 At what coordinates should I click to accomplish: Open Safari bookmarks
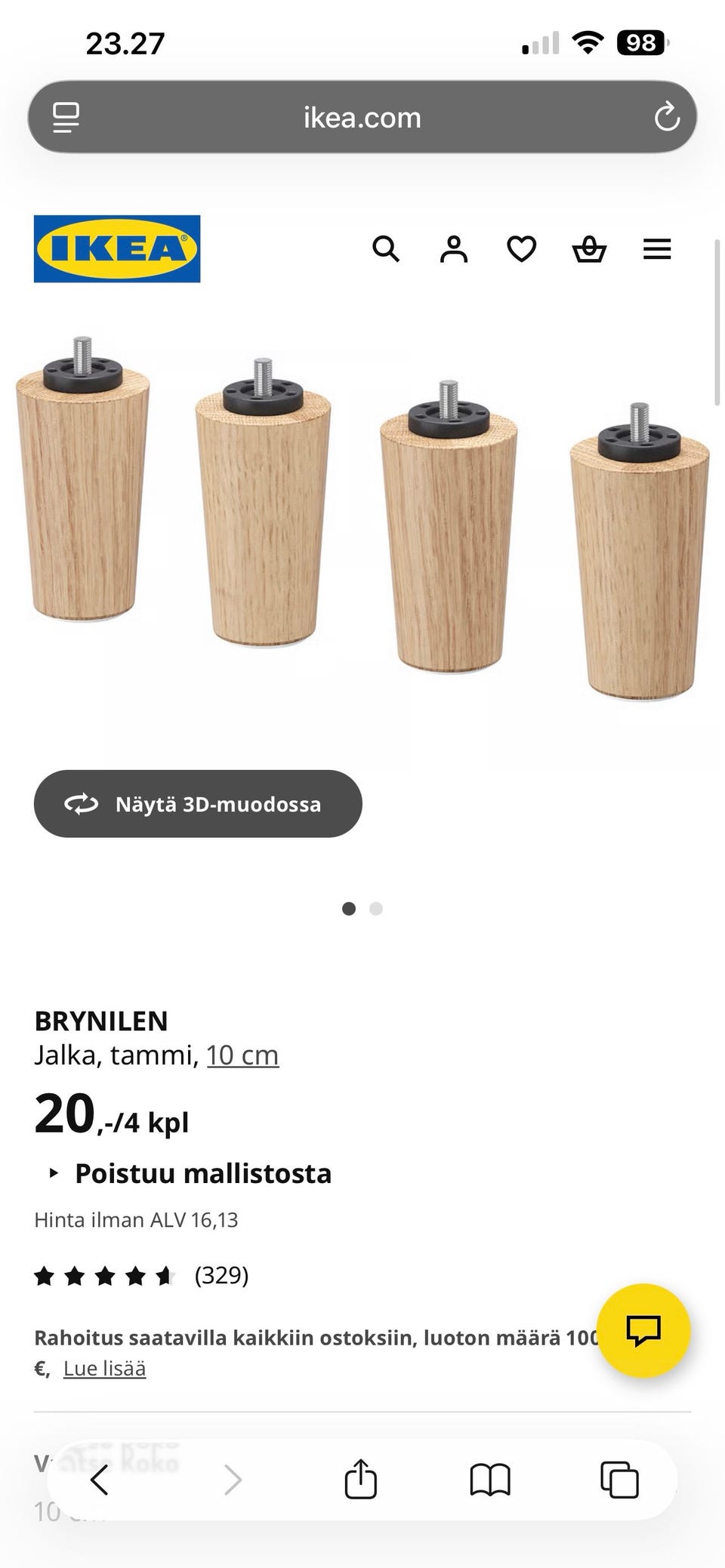[x=490, y=1481]
